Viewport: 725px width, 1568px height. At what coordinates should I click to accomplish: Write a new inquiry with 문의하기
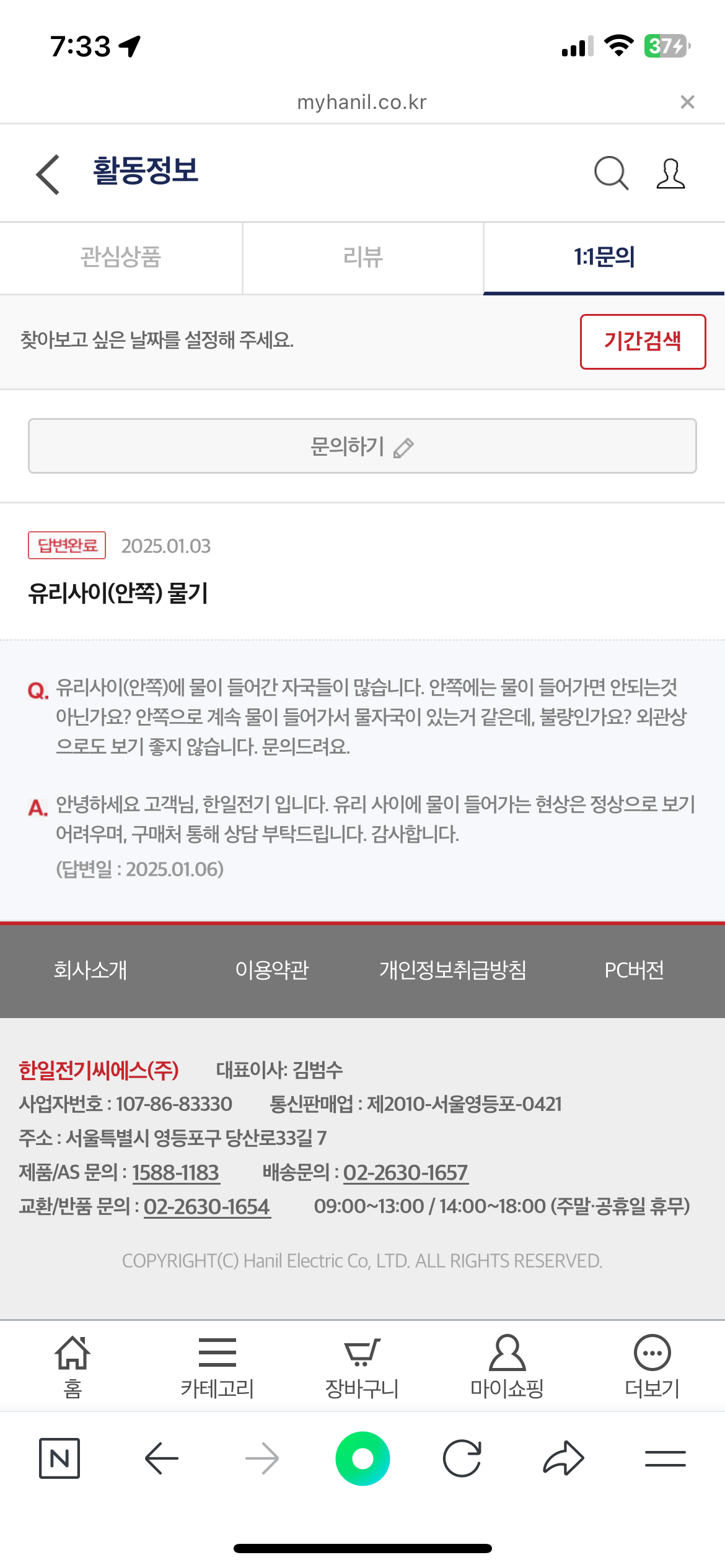(x=362, y=446)
